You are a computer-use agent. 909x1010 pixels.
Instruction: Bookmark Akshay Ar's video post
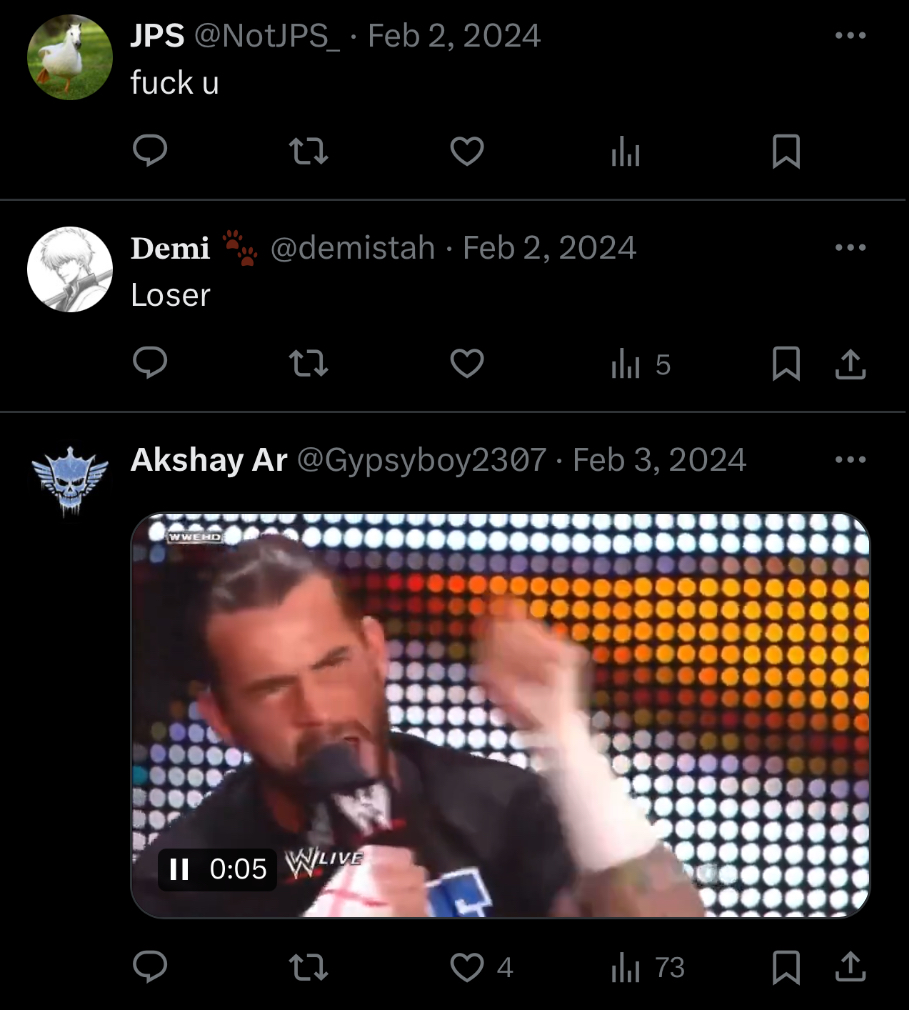pyautogui.click(x=786, y=967)
